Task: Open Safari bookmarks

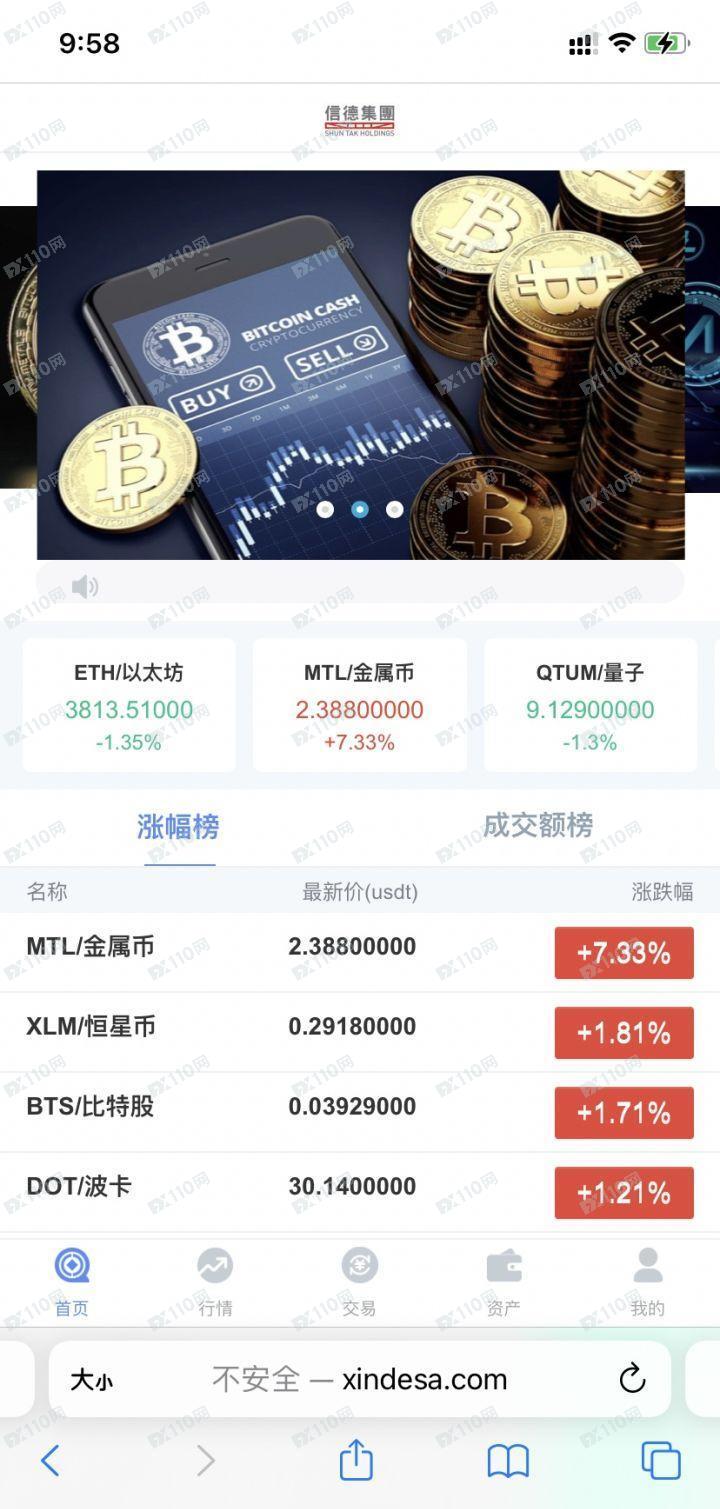Action: pos(508,1462)
